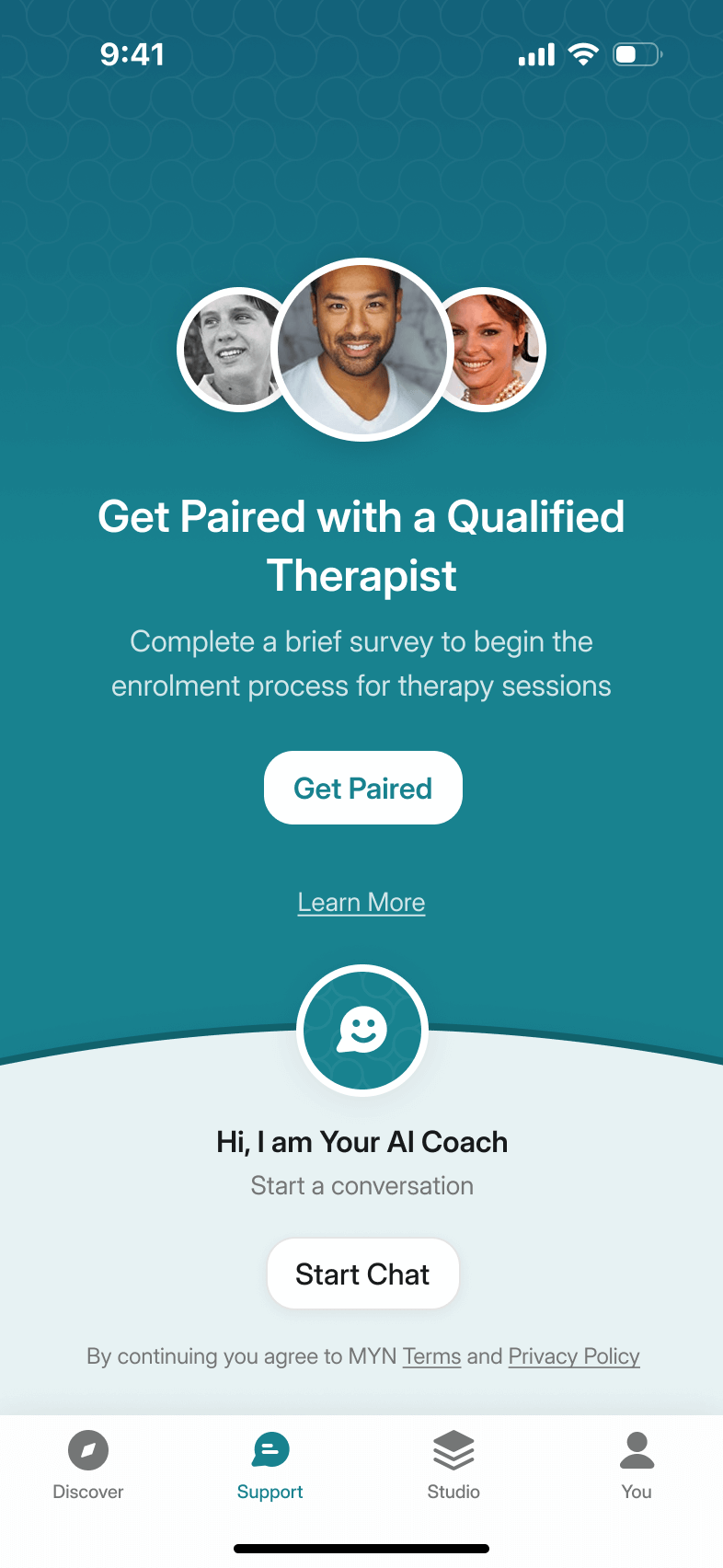Open the Learn More link
Viewport: 723px width, 1568px height.
click(361, 903)
